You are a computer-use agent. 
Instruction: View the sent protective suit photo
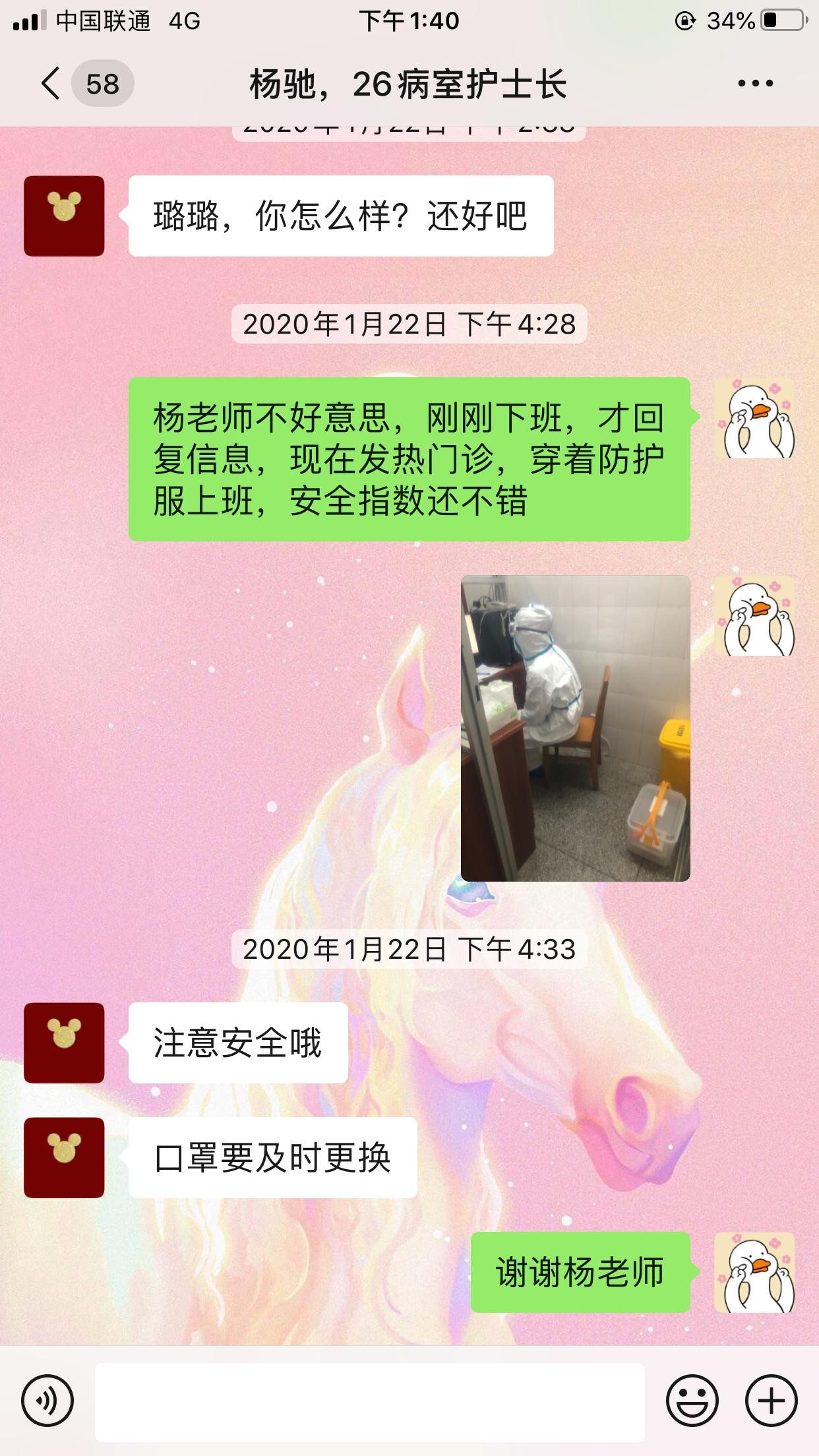point(575,728)
